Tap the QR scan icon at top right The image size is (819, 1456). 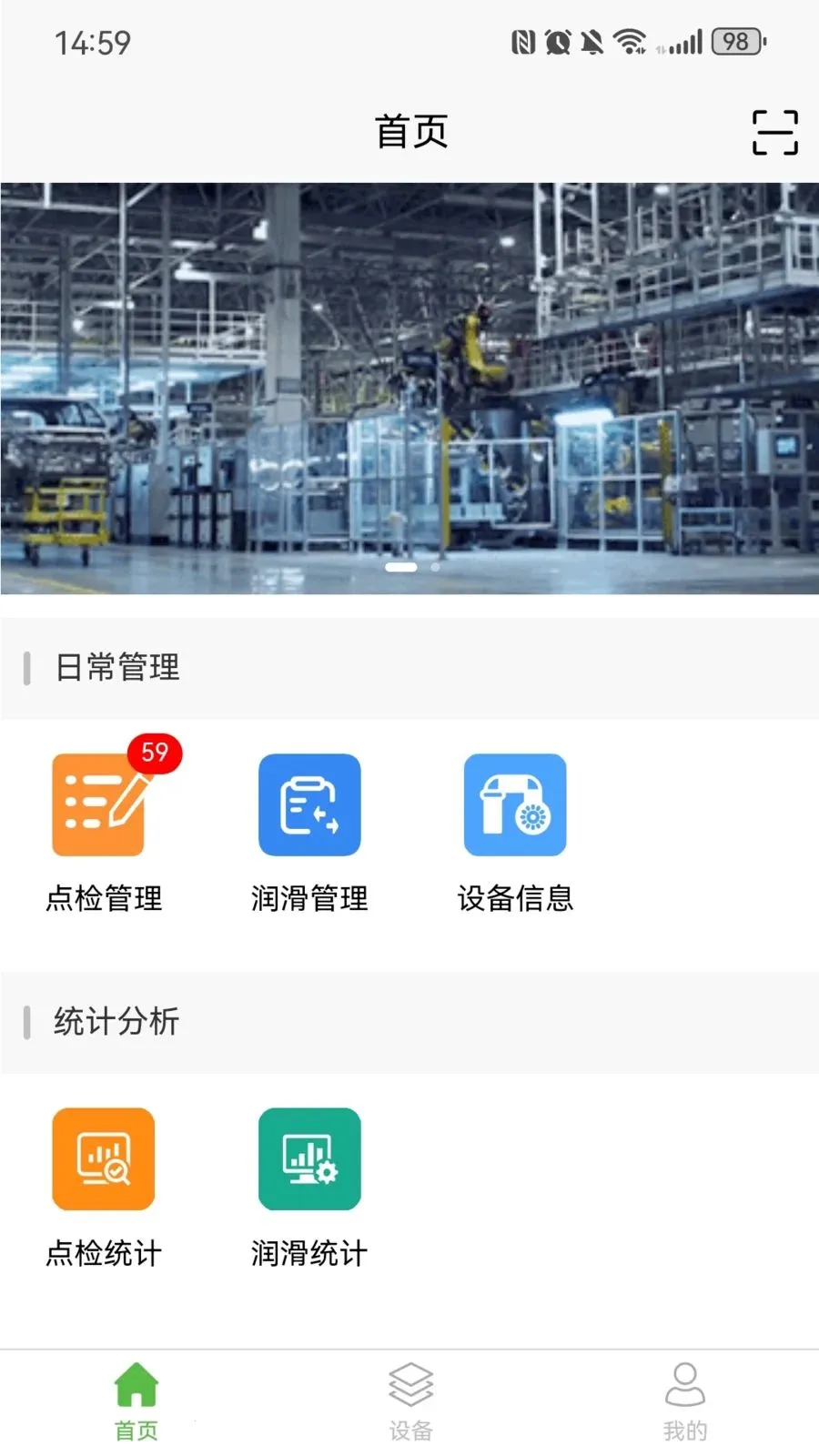(774, 131)
